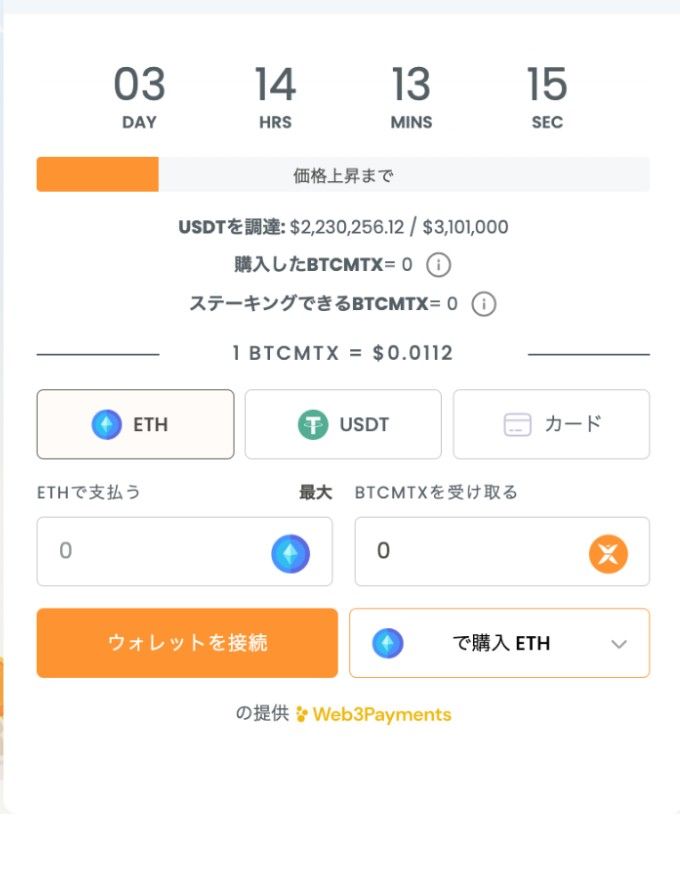Expand the で購入 ETH dropdown
The image size is (680, 879).
tap(499, 643)
